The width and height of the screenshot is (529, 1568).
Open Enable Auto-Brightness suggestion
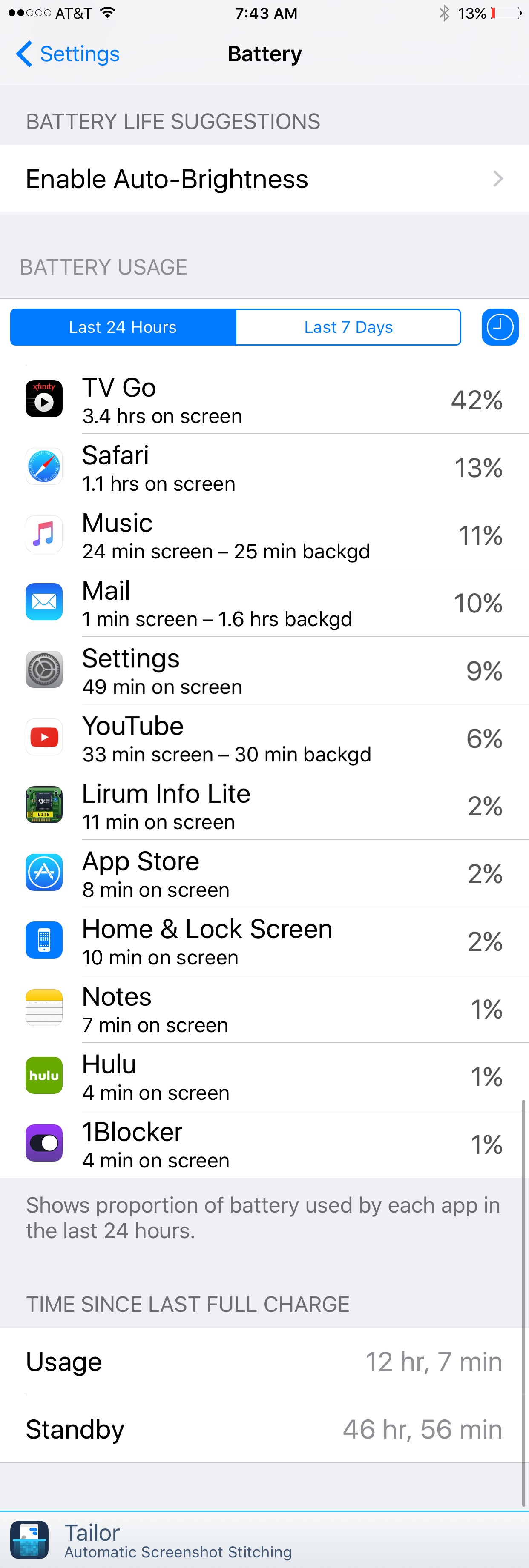264,179
